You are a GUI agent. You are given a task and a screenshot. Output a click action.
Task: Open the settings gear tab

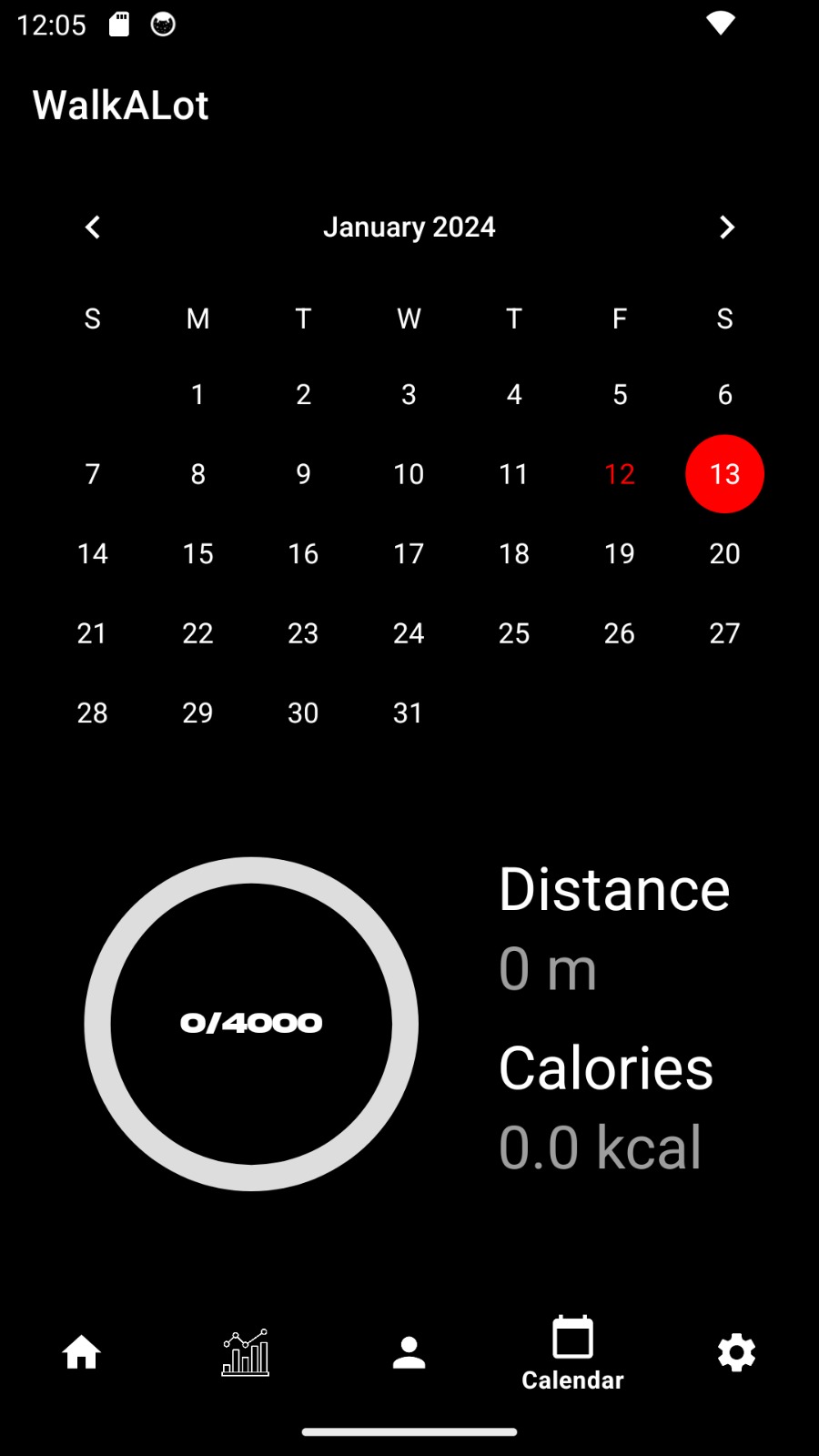pos(737,1352)
